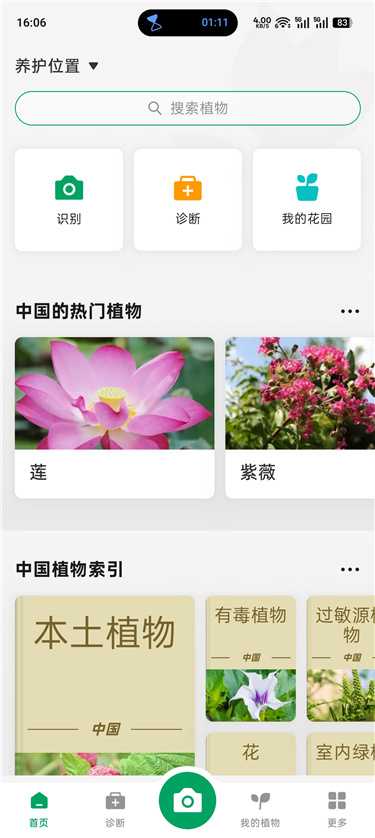Switch to the 我的植物 tab
375x838 pixels.
[x=260, y=809]
